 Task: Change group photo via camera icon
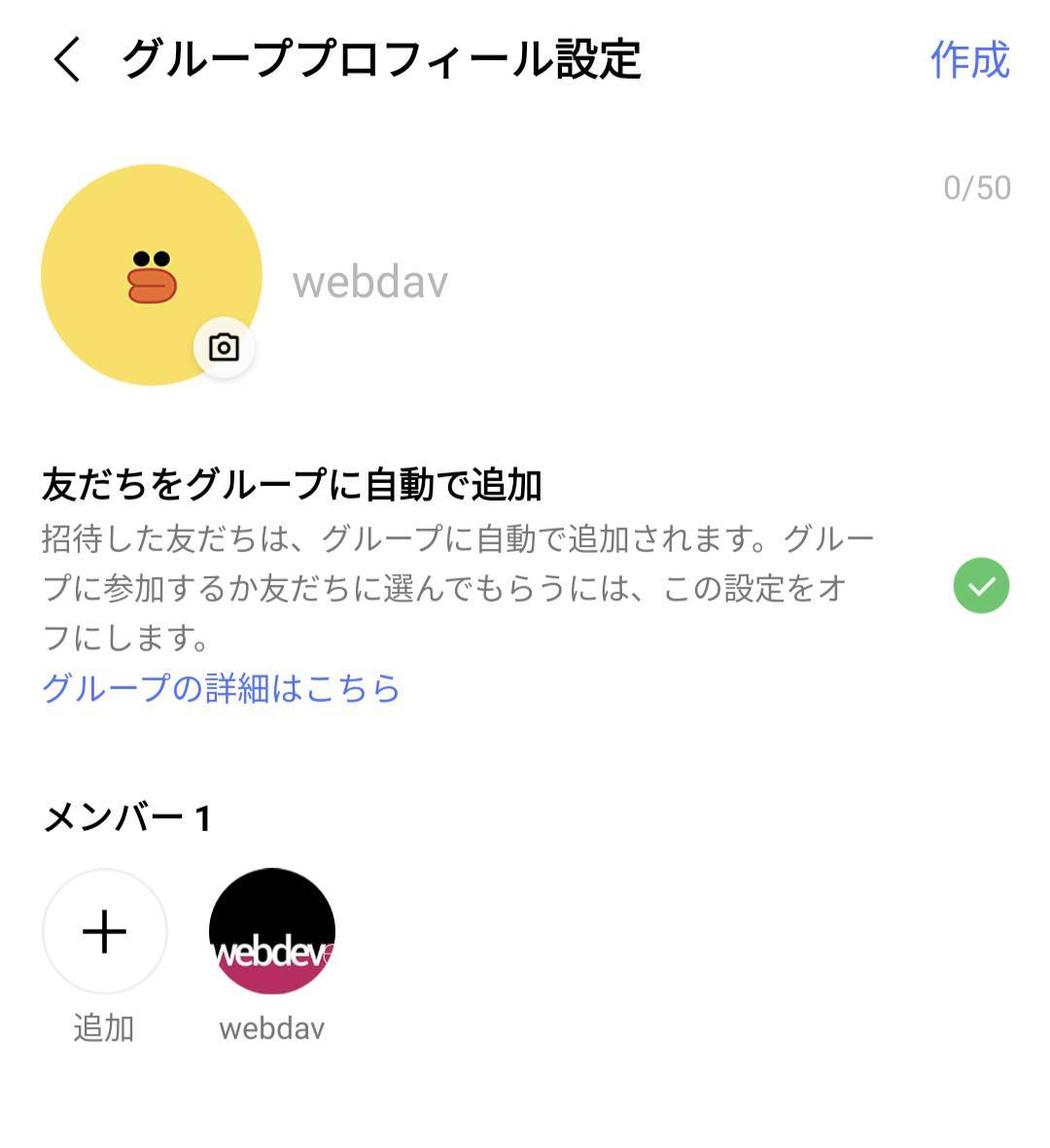click(x=224, y=347)
